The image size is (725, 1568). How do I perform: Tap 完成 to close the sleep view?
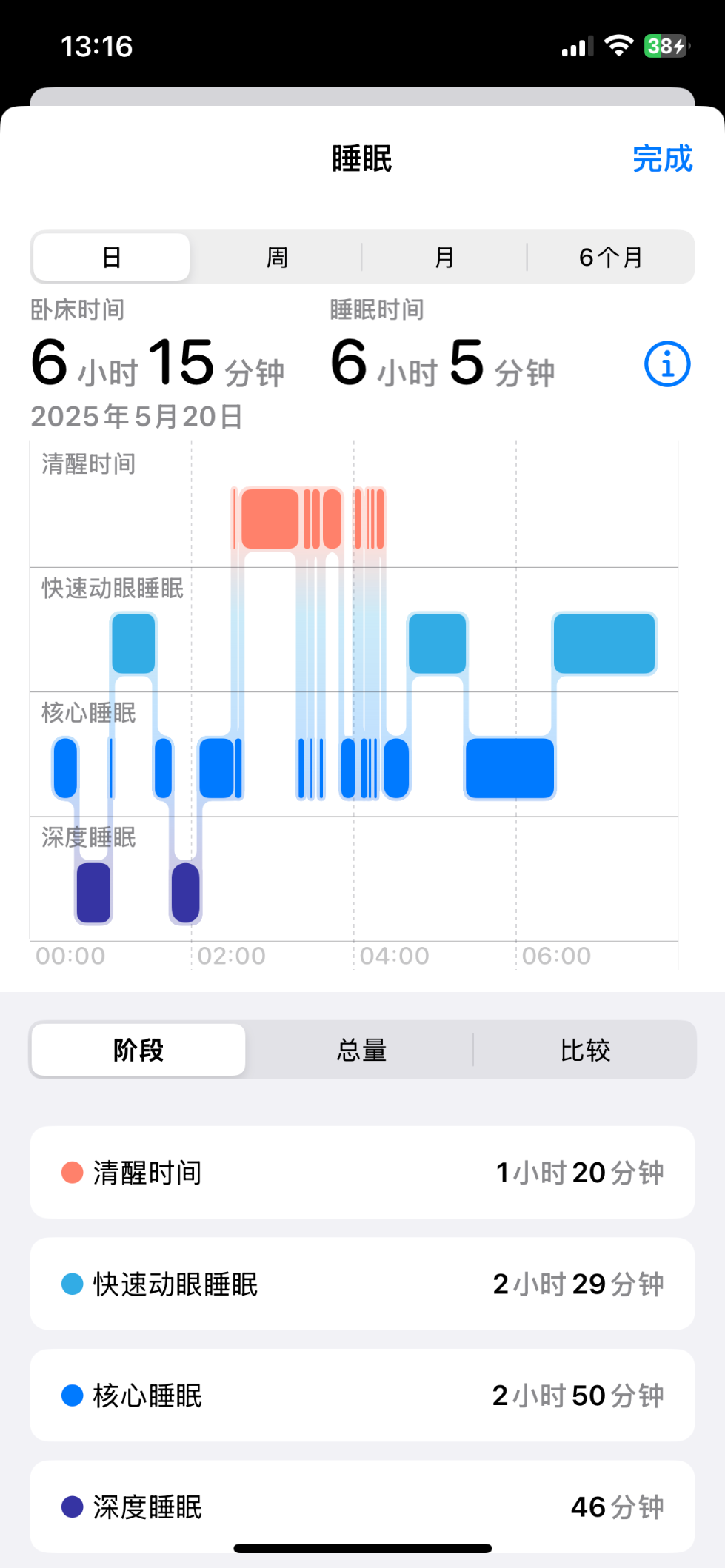662,159
